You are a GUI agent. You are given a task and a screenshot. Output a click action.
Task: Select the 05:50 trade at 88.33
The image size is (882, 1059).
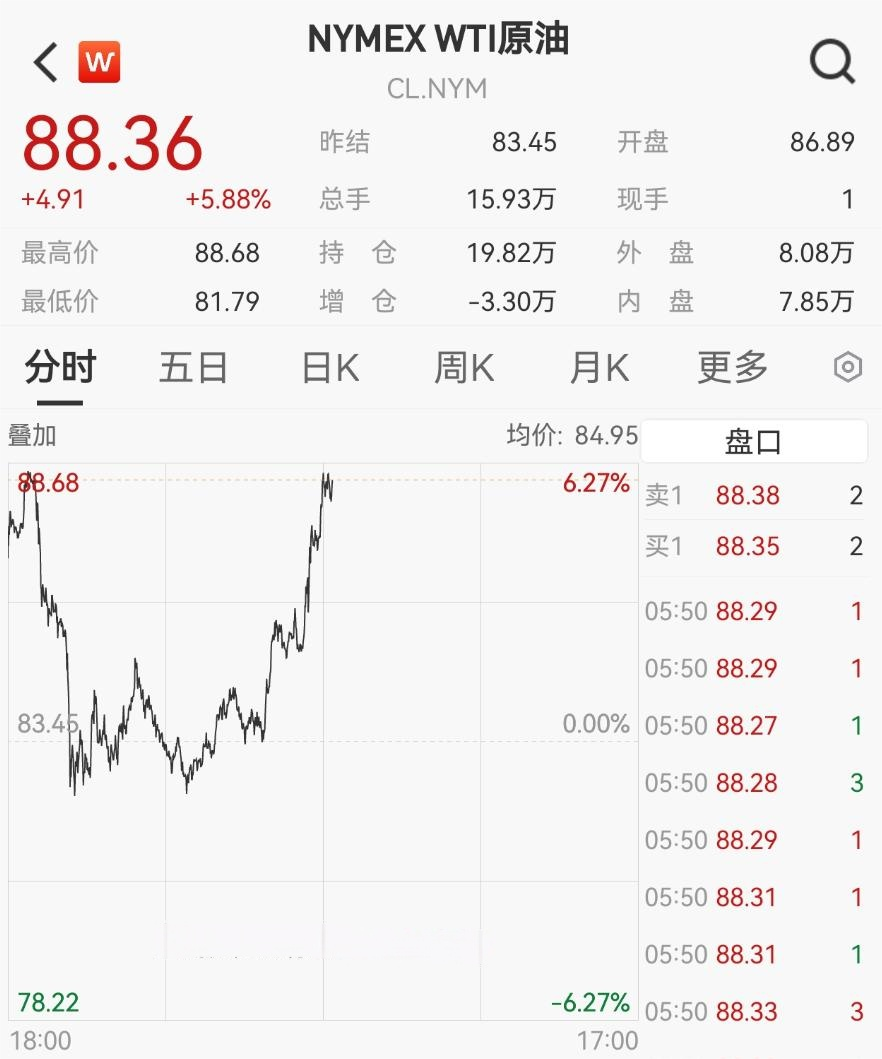click(x=749, y=1011)
